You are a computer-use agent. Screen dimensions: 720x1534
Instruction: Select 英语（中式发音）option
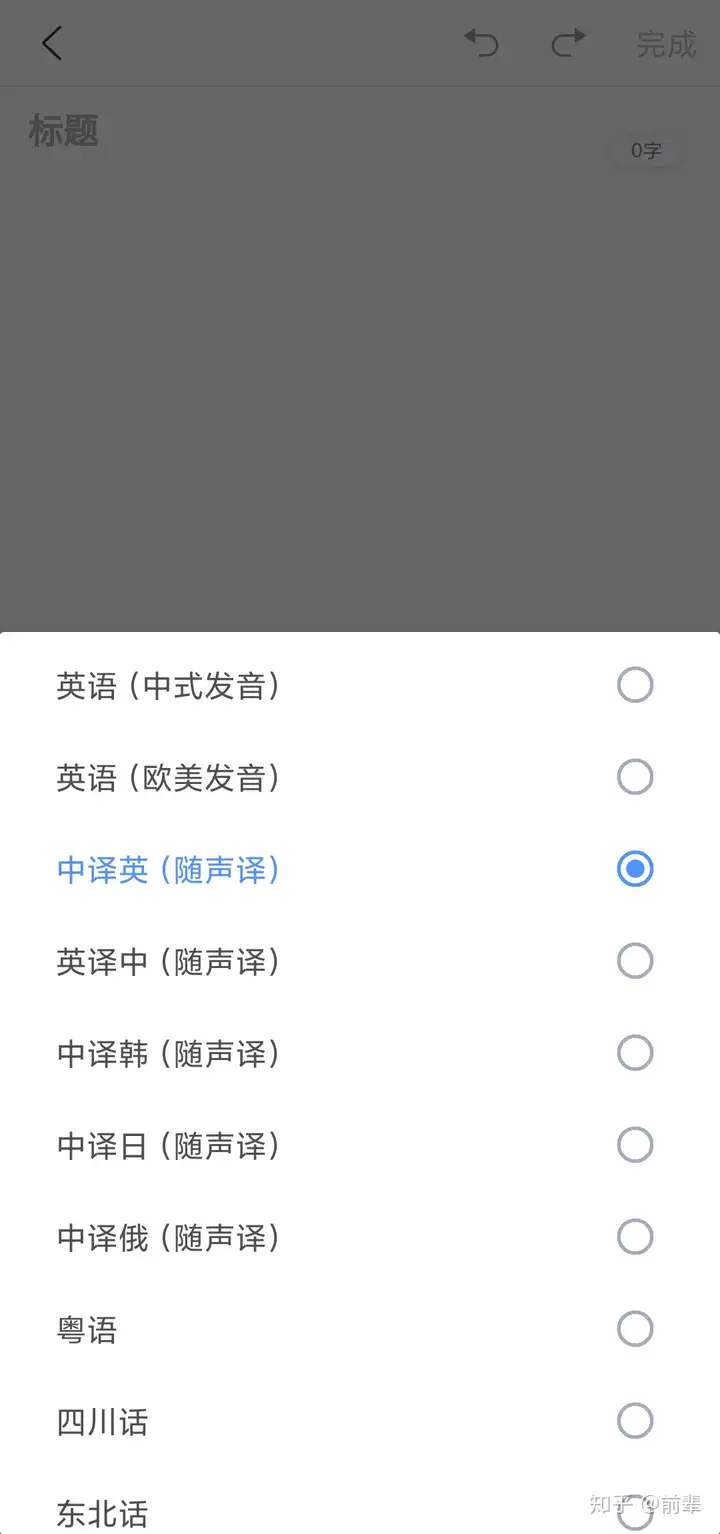[360, 685]
